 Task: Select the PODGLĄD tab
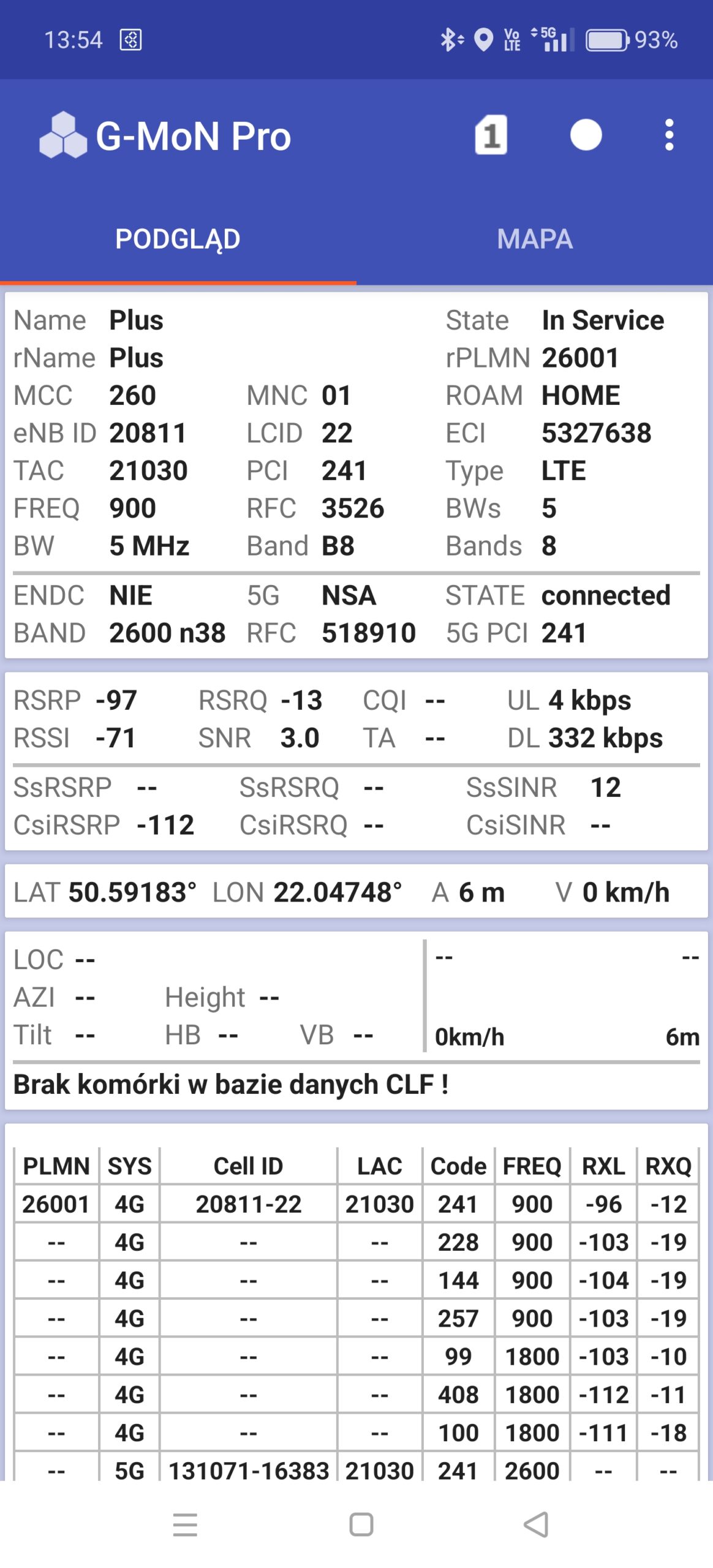tap(178, 239)
